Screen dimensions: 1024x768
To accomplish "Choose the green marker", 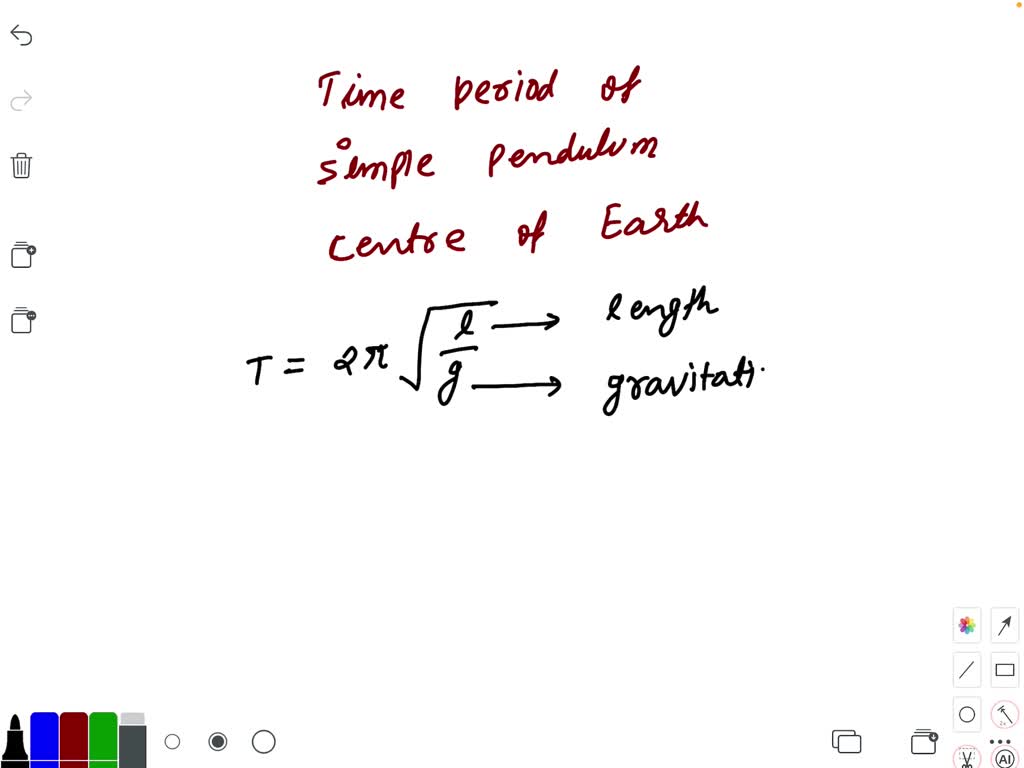I will click(103, 740).
